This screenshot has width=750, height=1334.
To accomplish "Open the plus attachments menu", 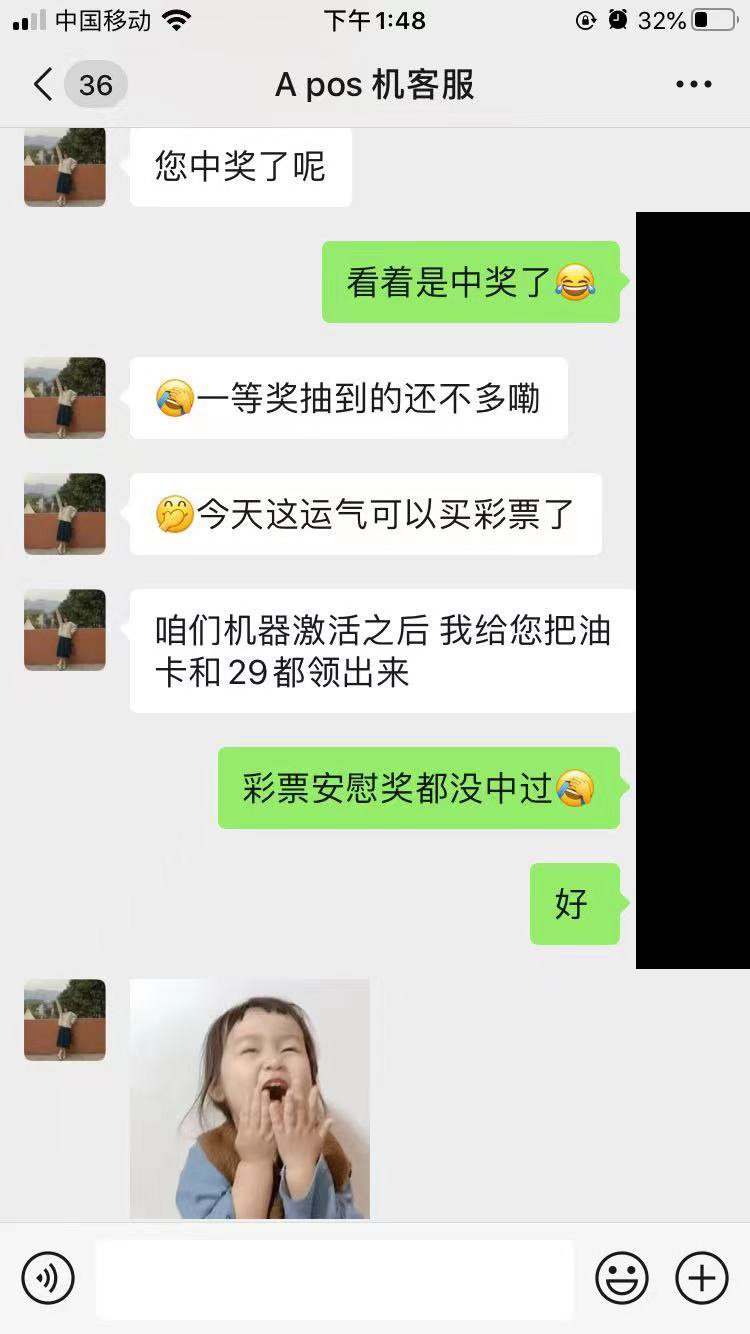I will coord(702,1278).
